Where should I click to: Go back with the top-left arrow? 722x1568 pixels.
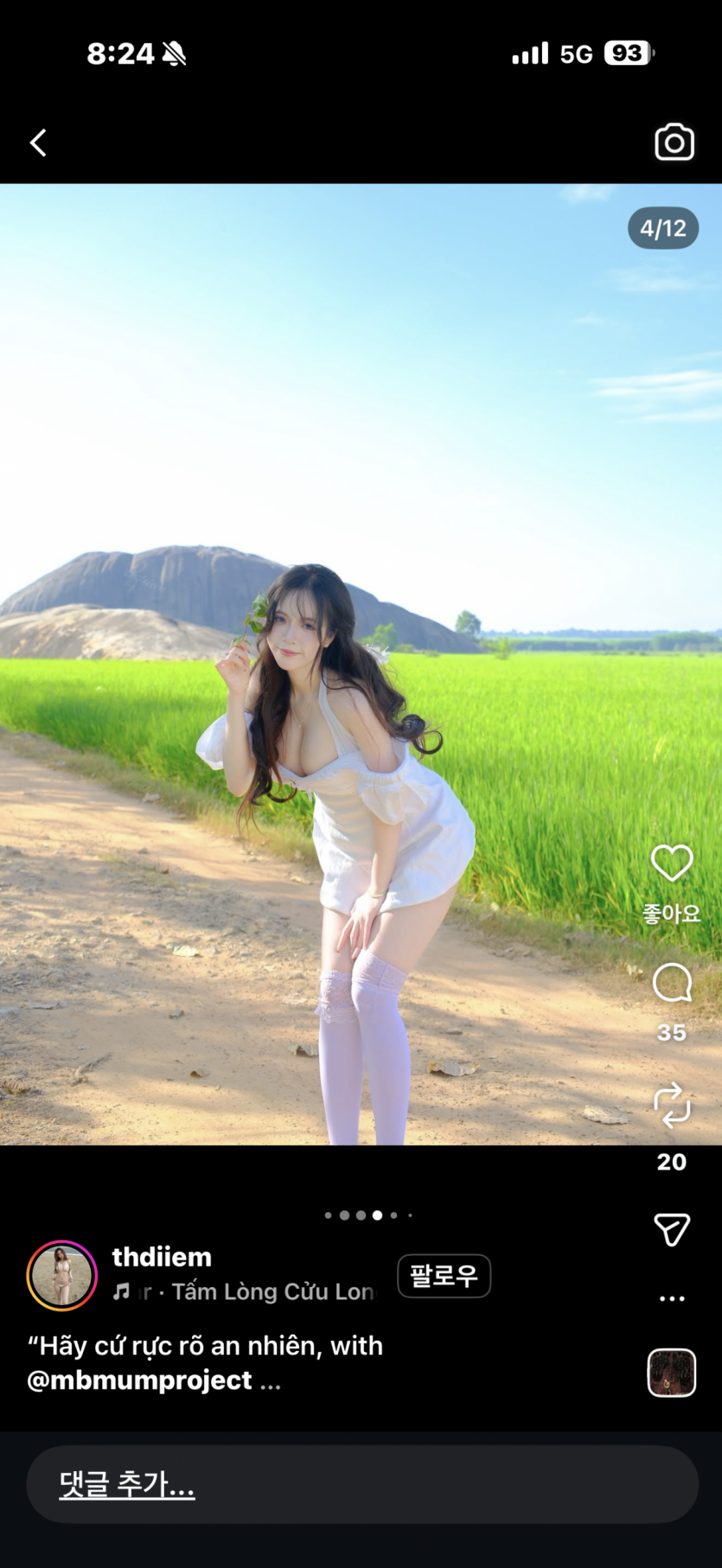coord(38,143)
